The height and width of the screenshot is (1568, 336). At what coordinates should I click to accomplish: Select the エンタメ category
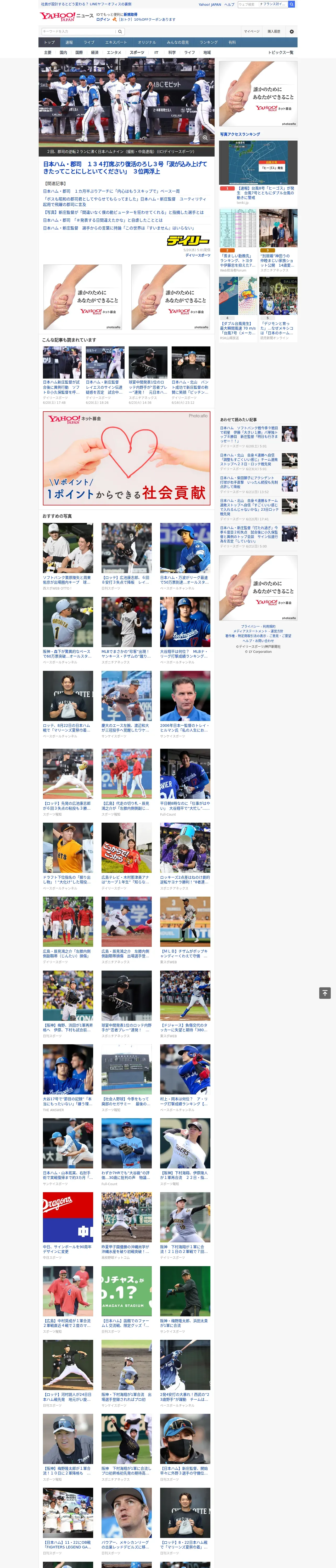click(x=114, y=52)
